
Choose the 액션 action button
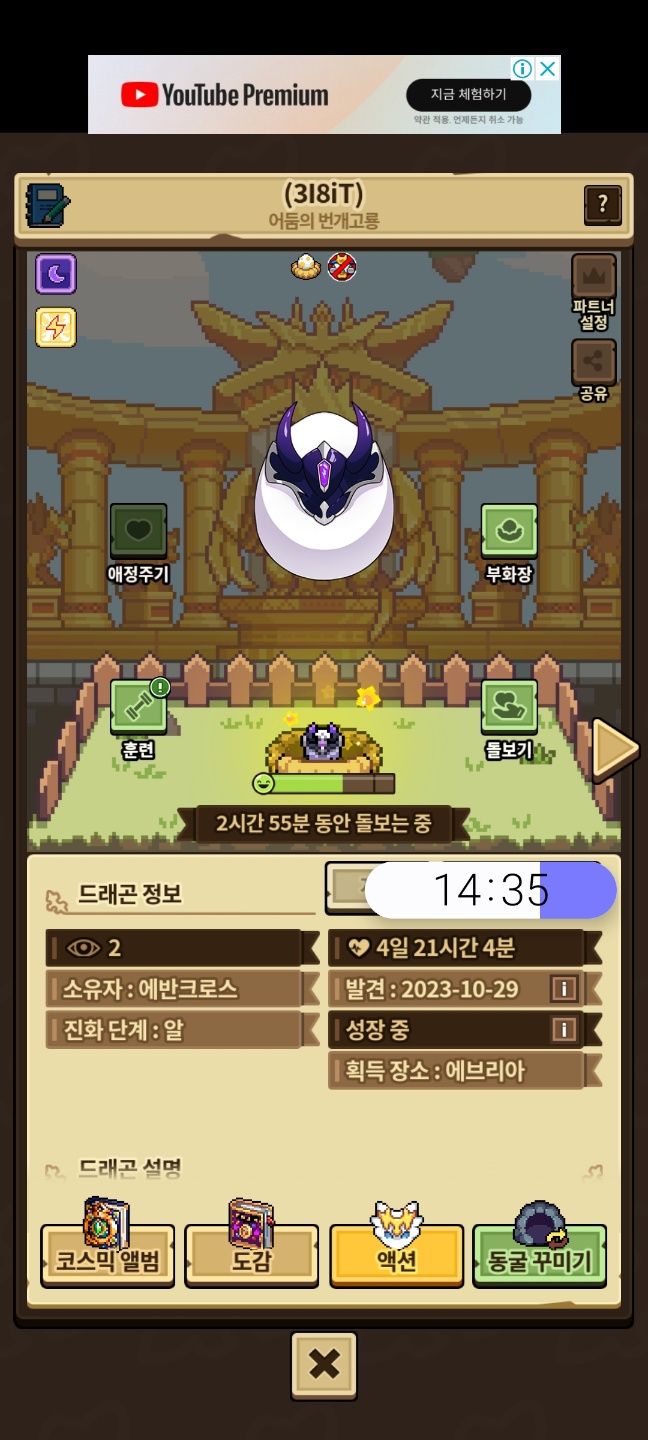pos(396,1256)
